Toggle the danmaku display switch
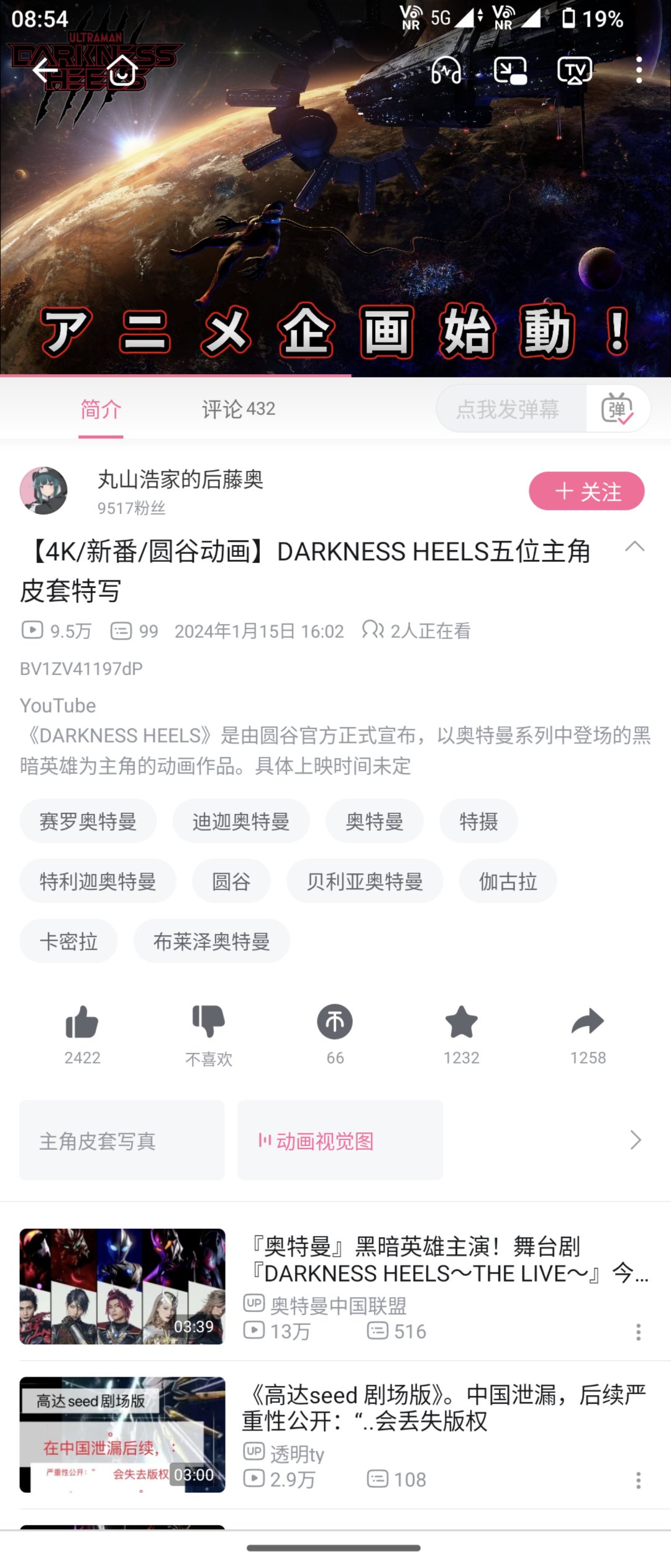Viewport: 671px width, 1568px height. click(x=617, y=409)
